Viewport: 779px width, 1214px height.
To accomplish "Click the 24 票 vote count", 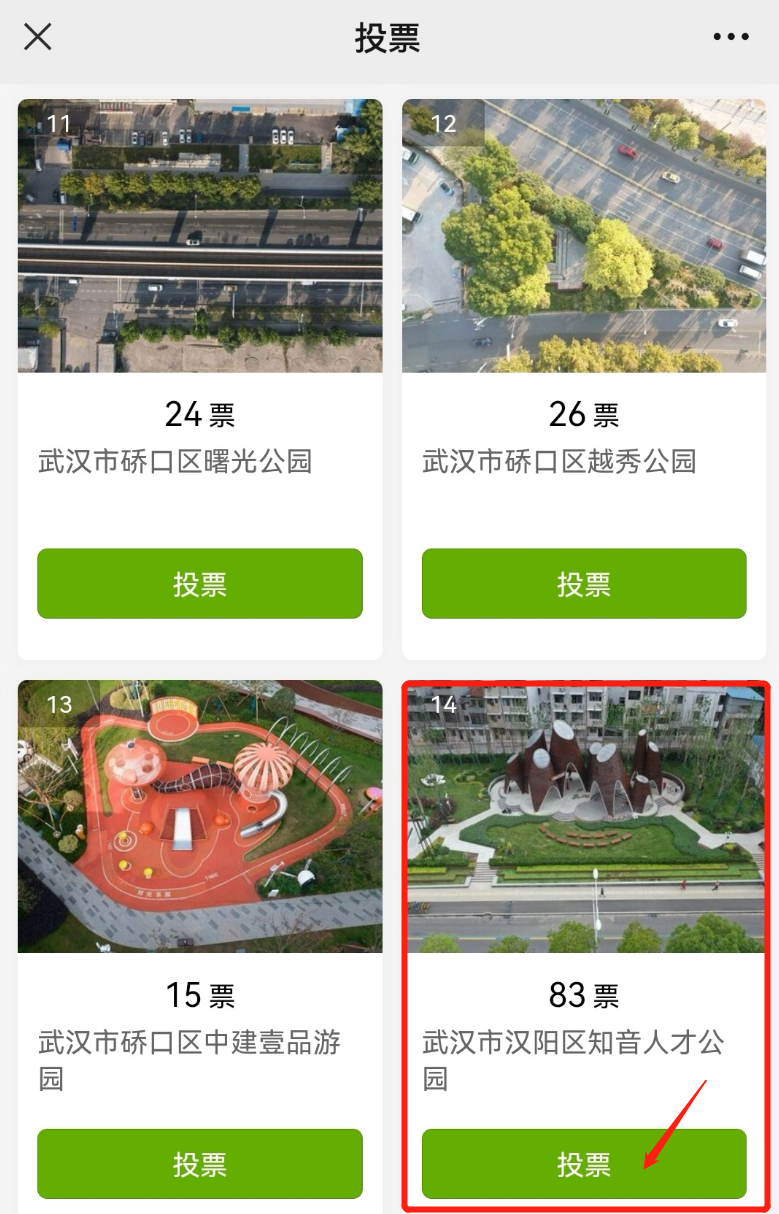I will pyautogui.click(x=199, y=414).
